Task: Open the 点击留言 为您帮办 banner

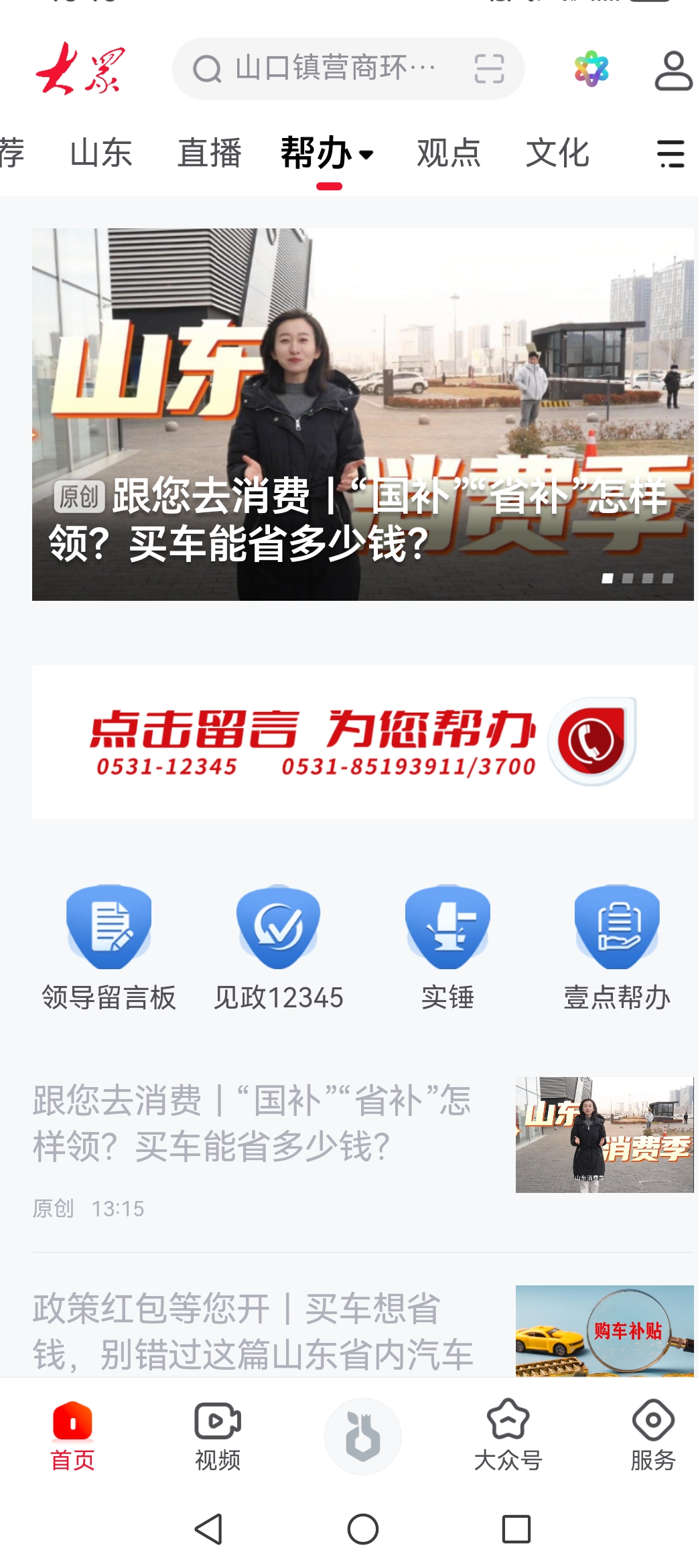Action: coord(363,742)
